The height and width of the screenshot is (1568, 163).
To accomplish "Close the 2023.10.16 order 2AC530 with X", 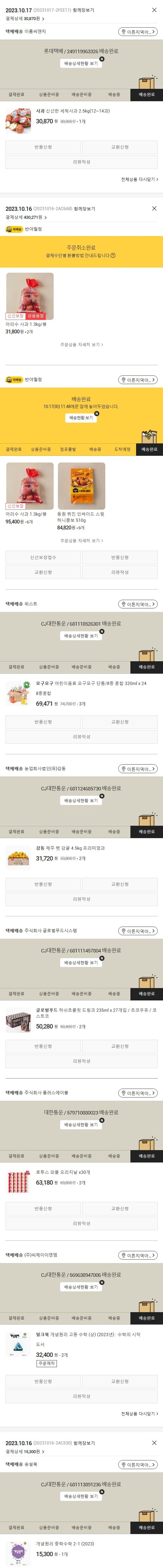I will [x=154, y=1443].
